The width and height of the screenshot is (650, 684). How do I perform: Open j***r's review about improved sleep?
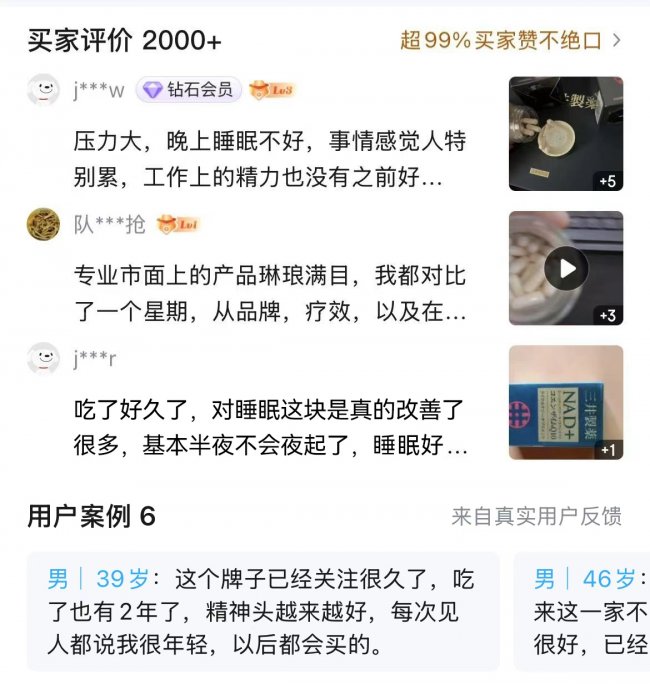pos(270,427)
